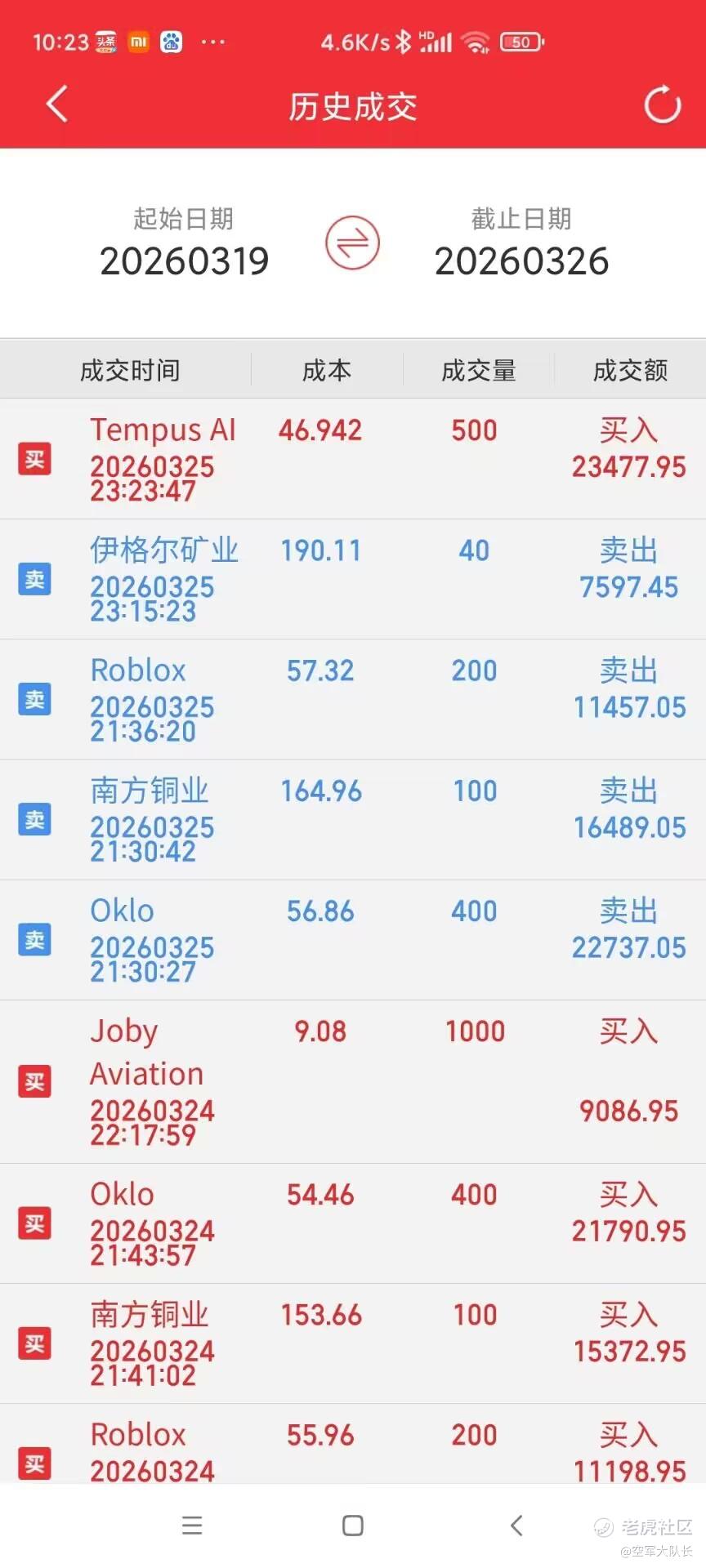Tap the swap dates arrow icon
Viewport: 706px width, 1568px height.
click(x=352, y=243)
